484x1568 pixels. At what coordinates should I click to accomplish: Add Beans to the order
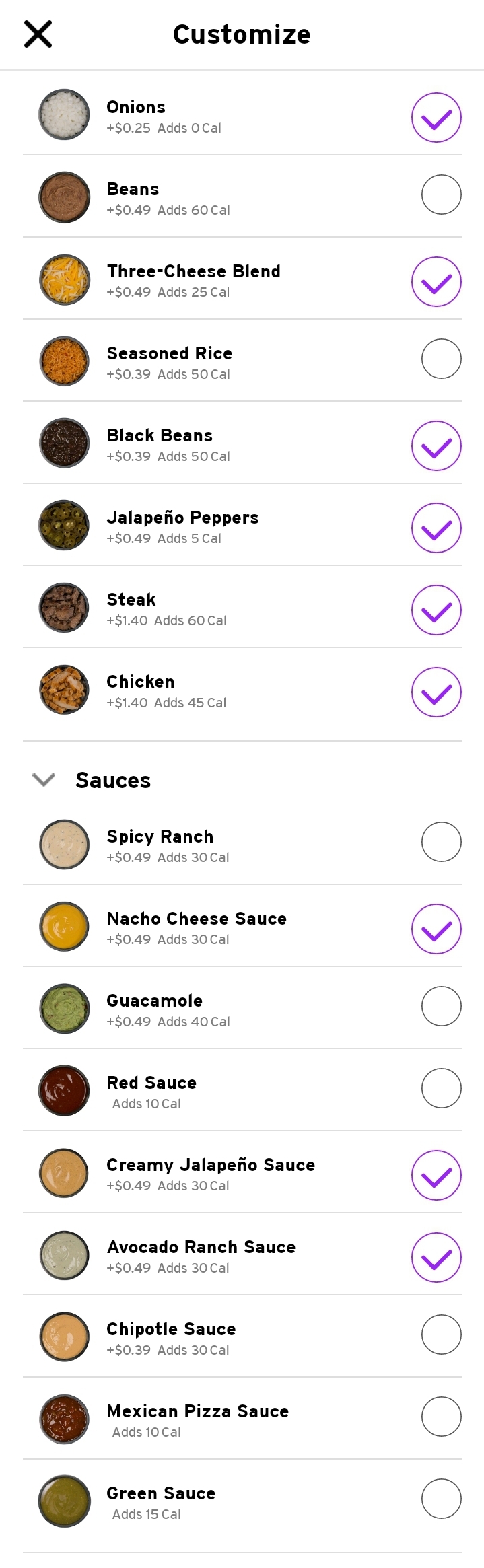coord(442,194)
